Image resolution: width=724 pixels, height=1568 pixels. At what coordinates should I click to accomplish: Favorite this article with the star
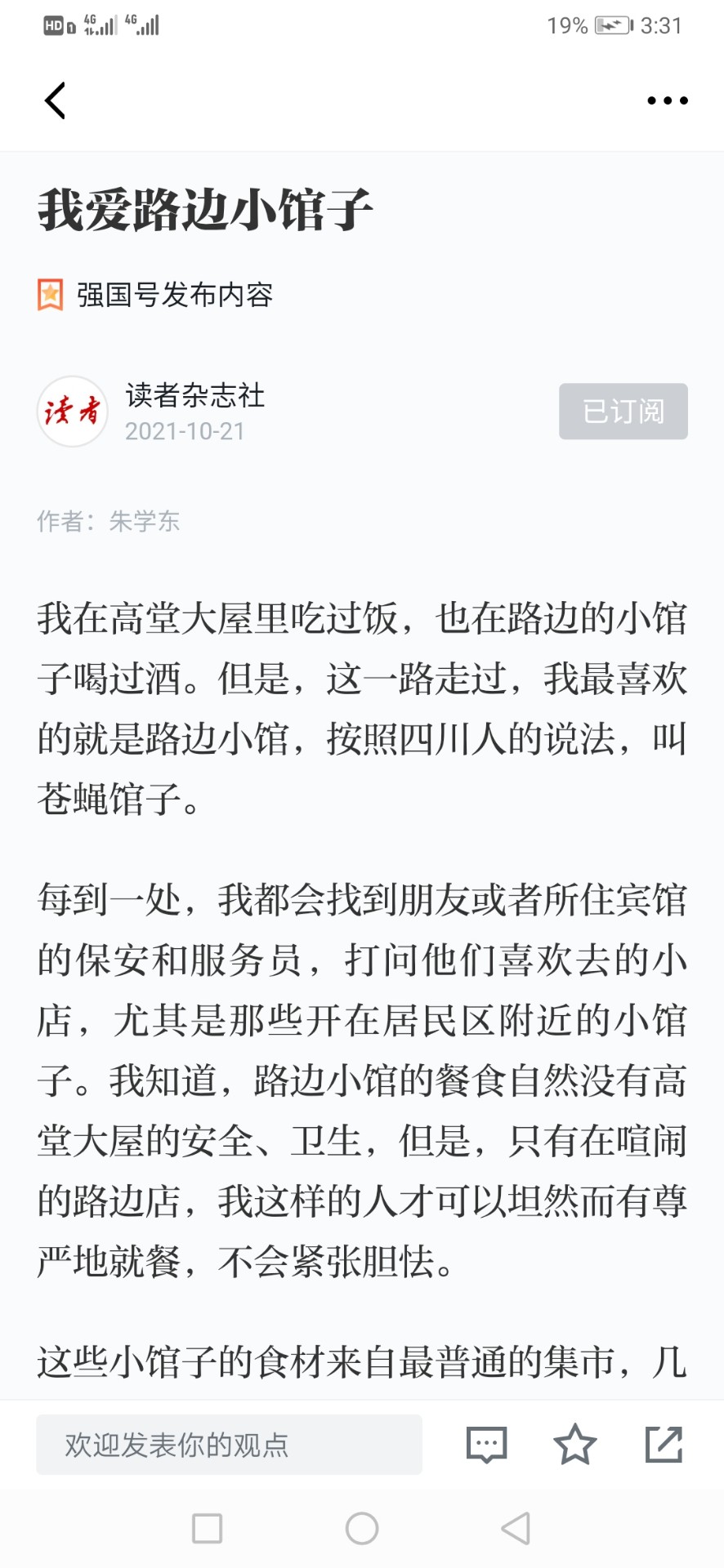tap(575, 1444)
